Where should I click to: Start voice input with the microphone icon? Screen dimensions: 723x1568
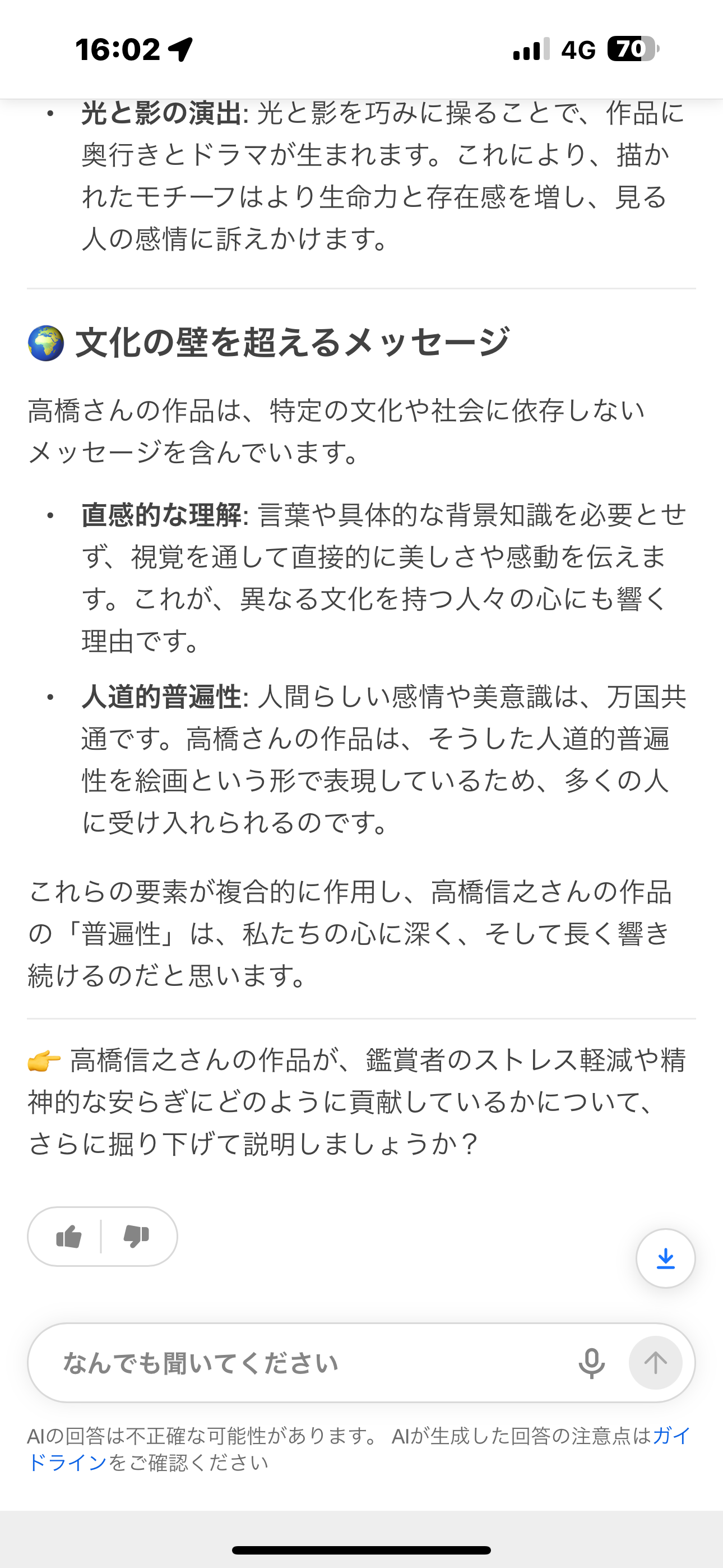[591, 1363]
